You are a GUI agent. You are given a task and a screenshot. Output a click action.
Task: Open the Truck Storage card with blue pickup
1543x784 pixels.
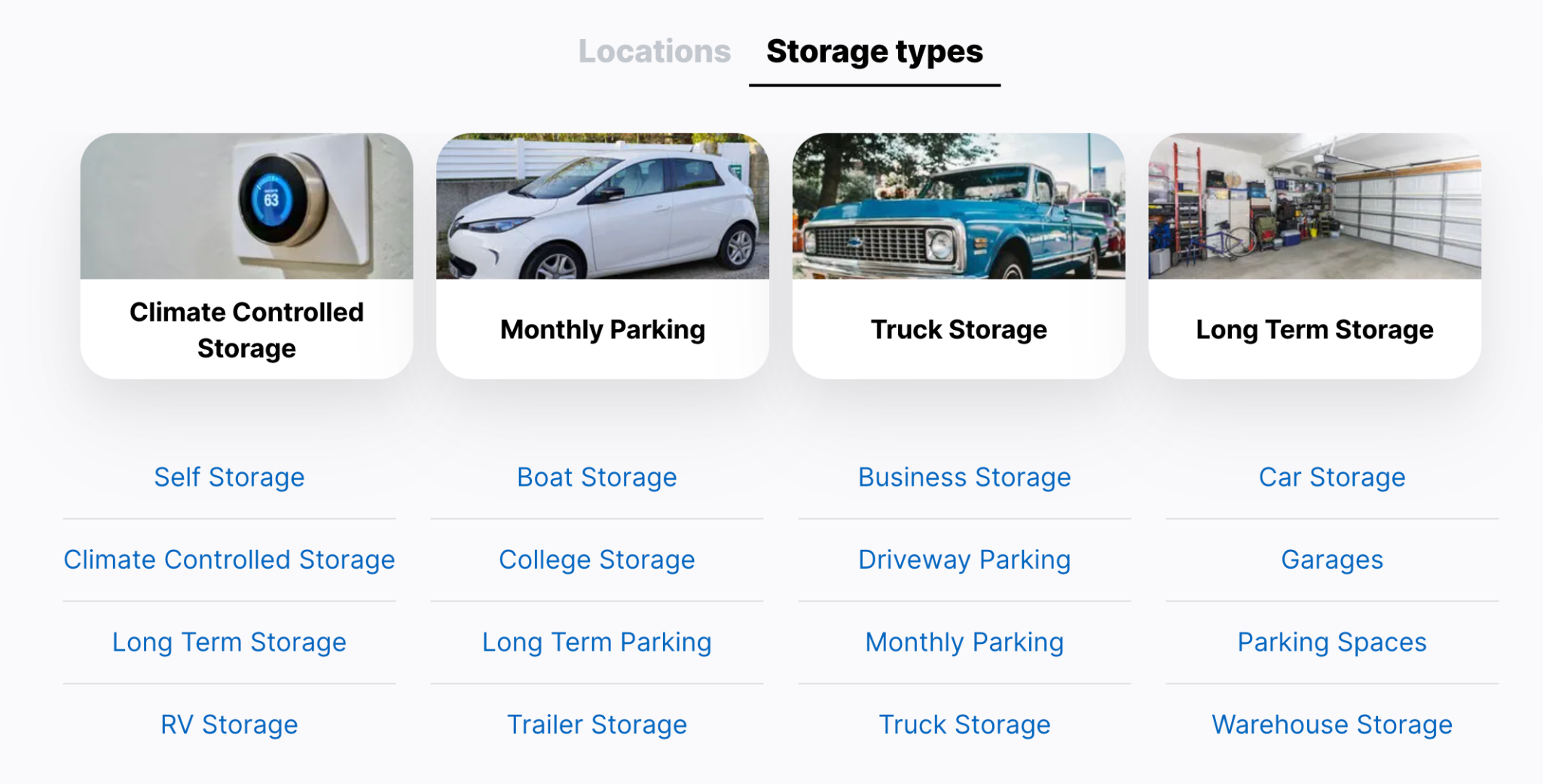(x=958, y=255)
